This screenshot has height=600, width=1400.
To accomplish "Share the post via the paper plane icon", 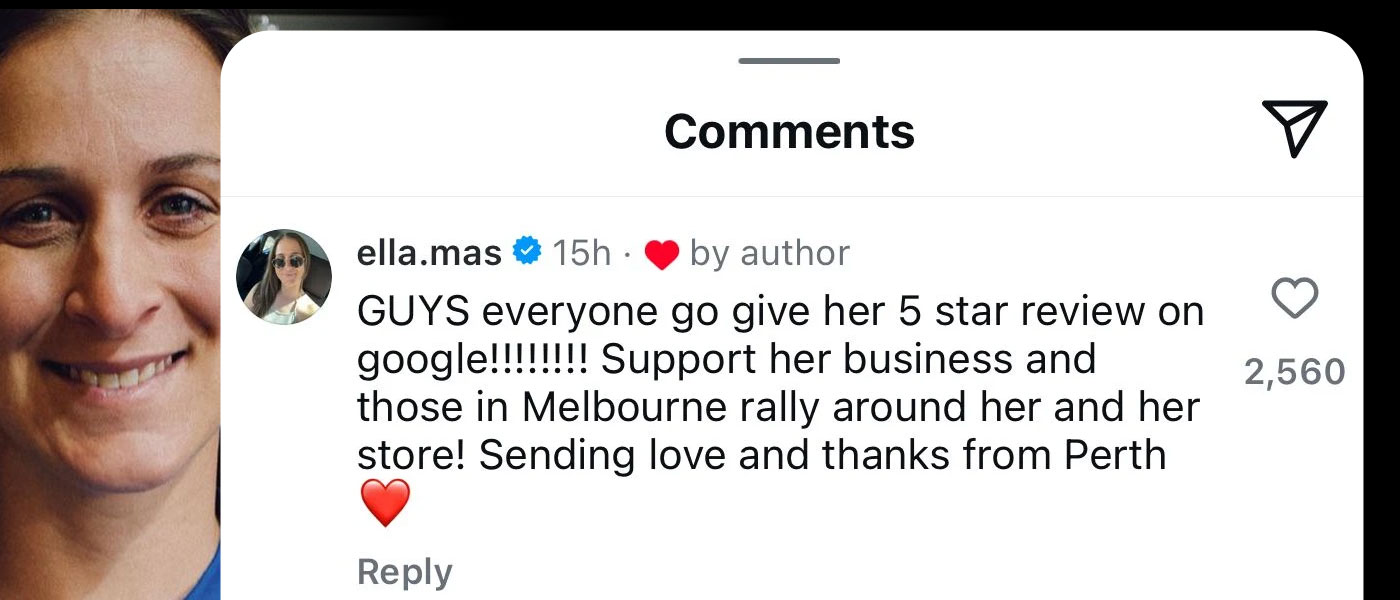I will click(x=1294, y=128).
